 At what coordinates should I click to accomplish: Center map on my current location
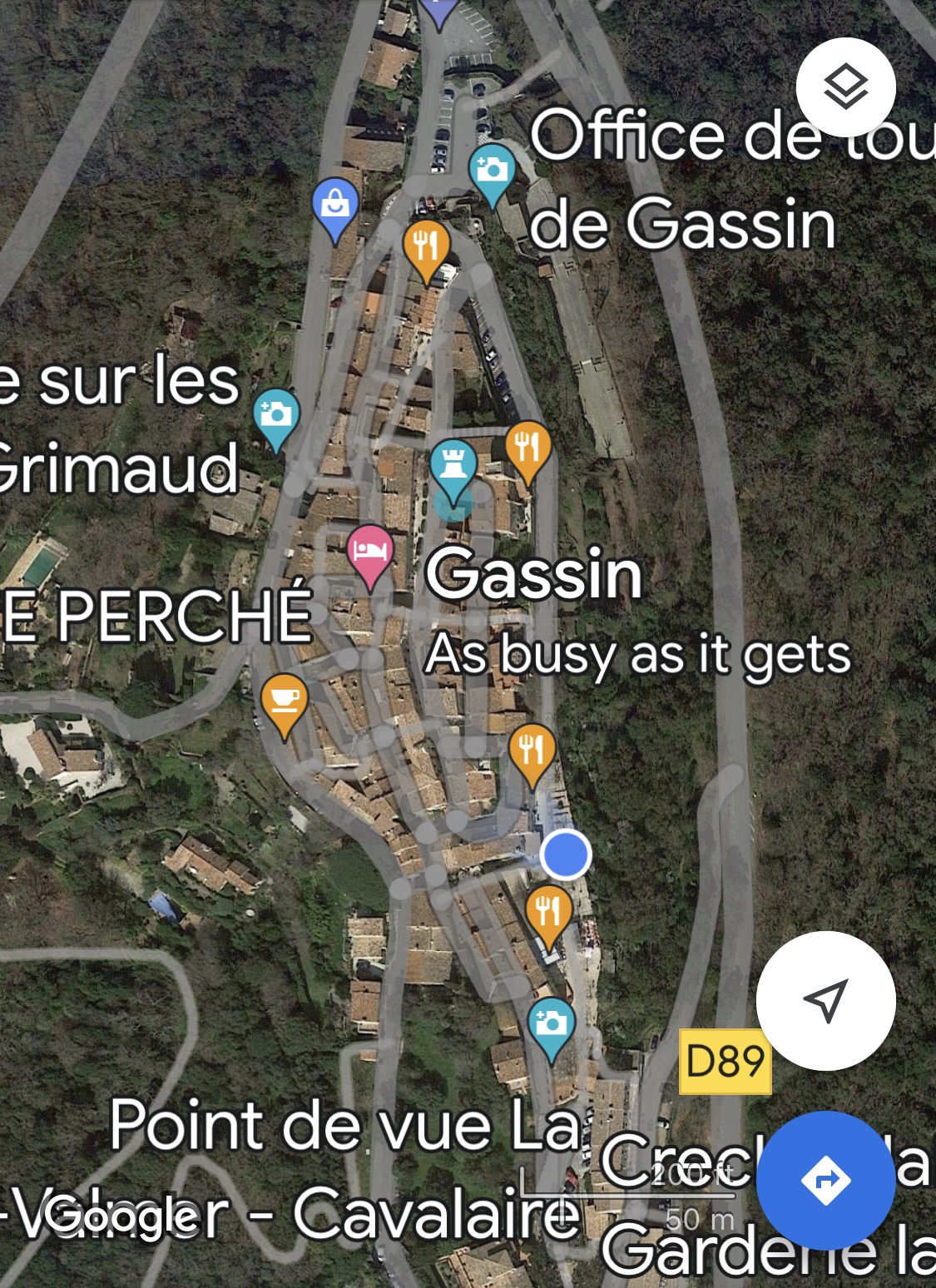825,1000
